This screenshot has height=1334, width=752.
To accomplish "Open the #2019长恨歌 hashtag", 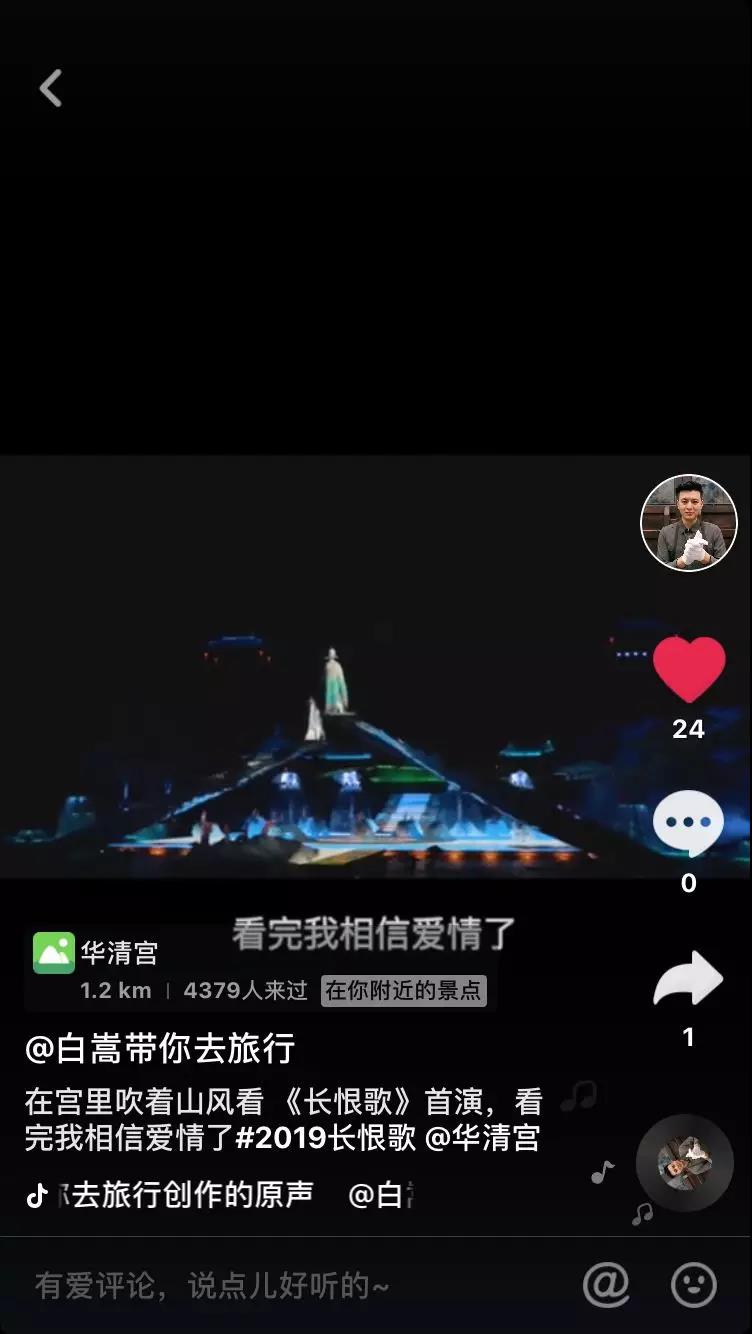I will (x=330, y=1138).
